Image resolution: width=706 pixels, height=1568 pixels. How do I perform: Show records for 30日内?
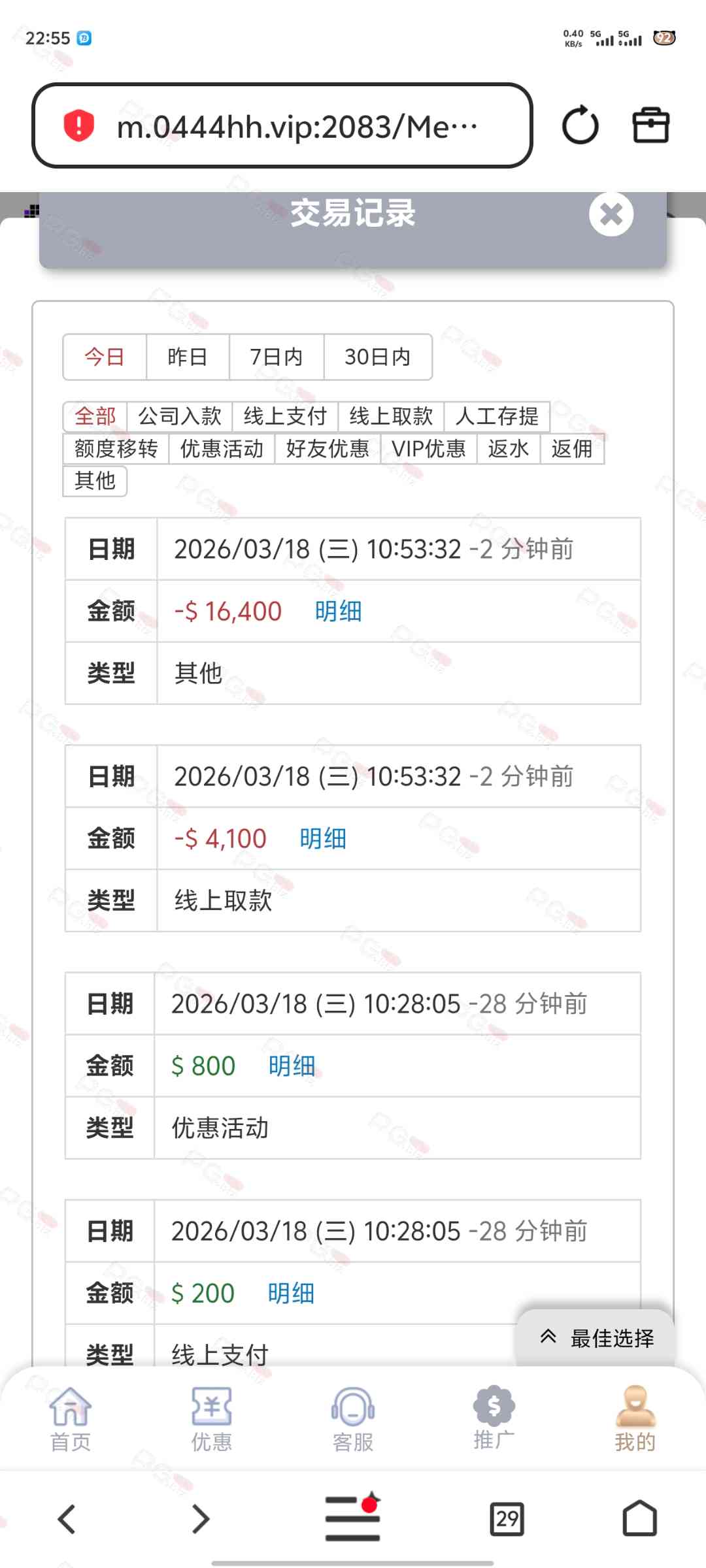377,357
